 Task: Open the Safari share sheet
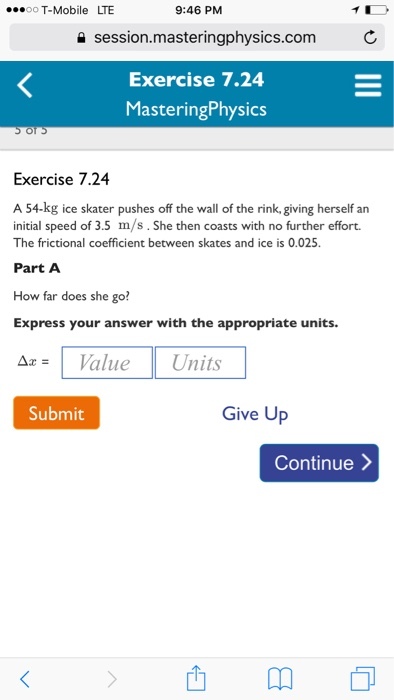[196, 678]
